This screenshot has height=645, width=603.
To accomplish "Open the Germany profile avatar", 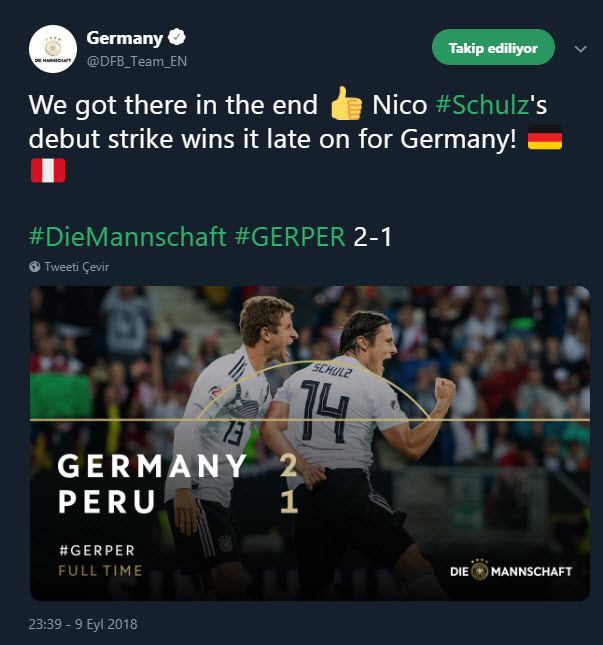I will click(x=53, y=50).
